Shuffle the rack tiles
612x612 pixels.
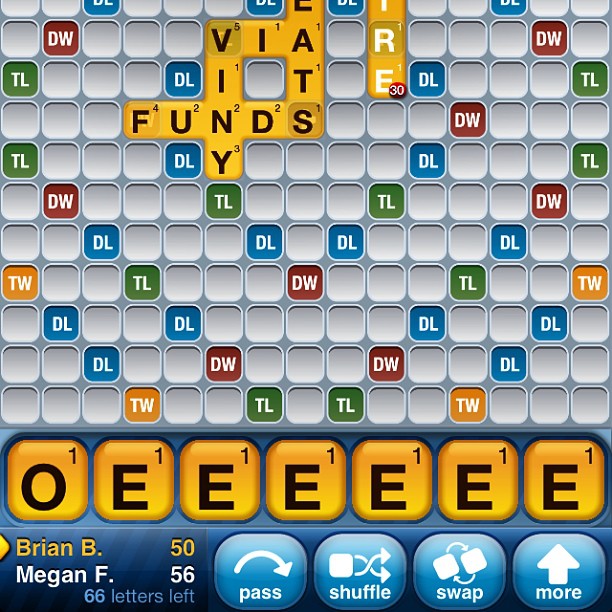click(x=360, y=572)
